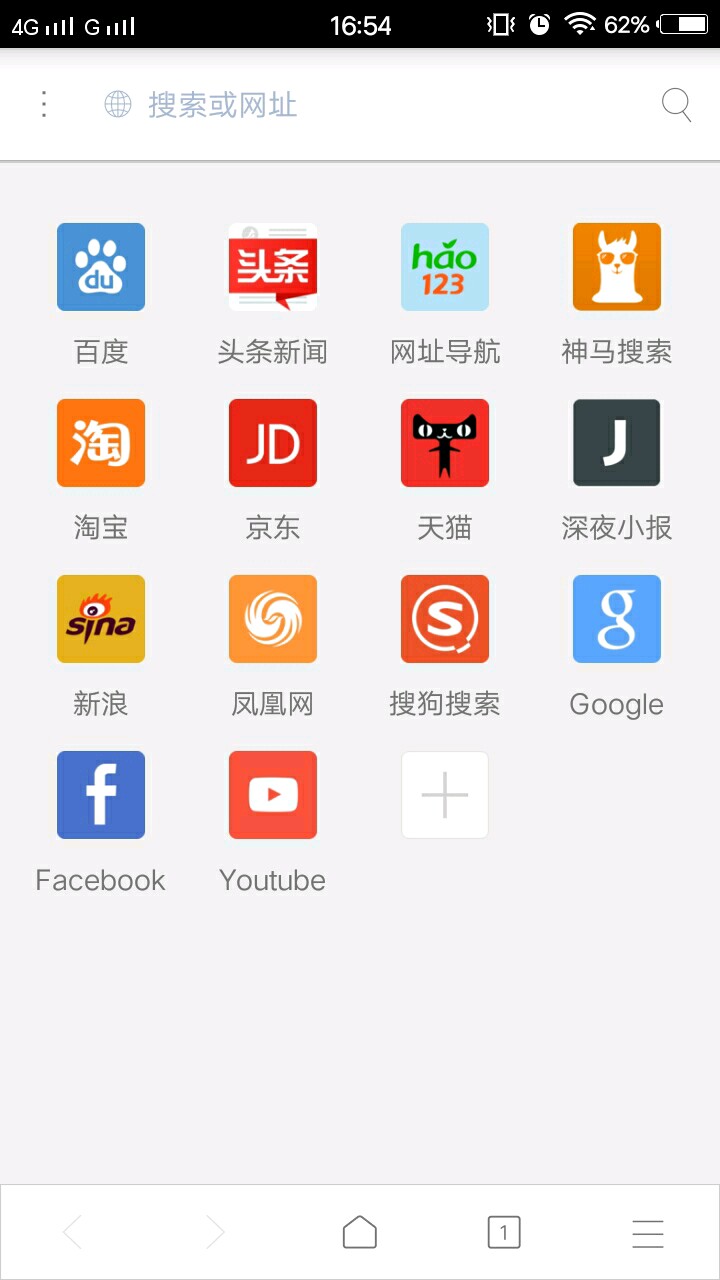
Task: Open the 头条新闻 shortcut
Action: [273, 267]
